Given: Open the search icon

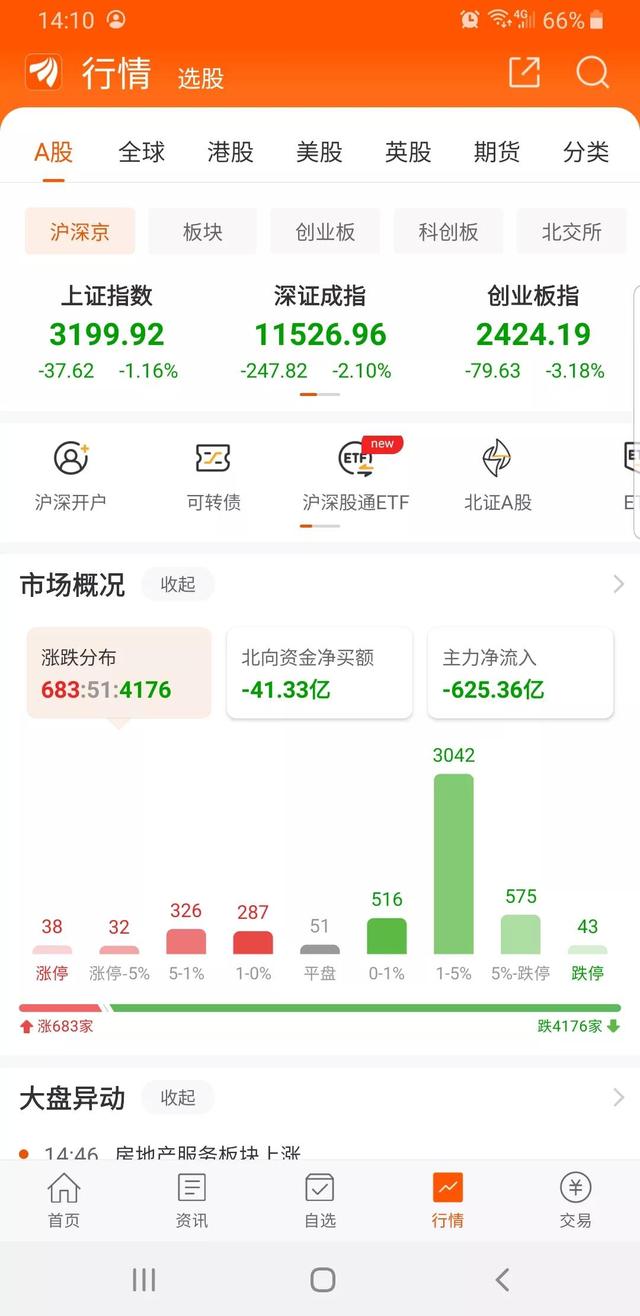Looking at the screenshot, I should tap(592, 72).
